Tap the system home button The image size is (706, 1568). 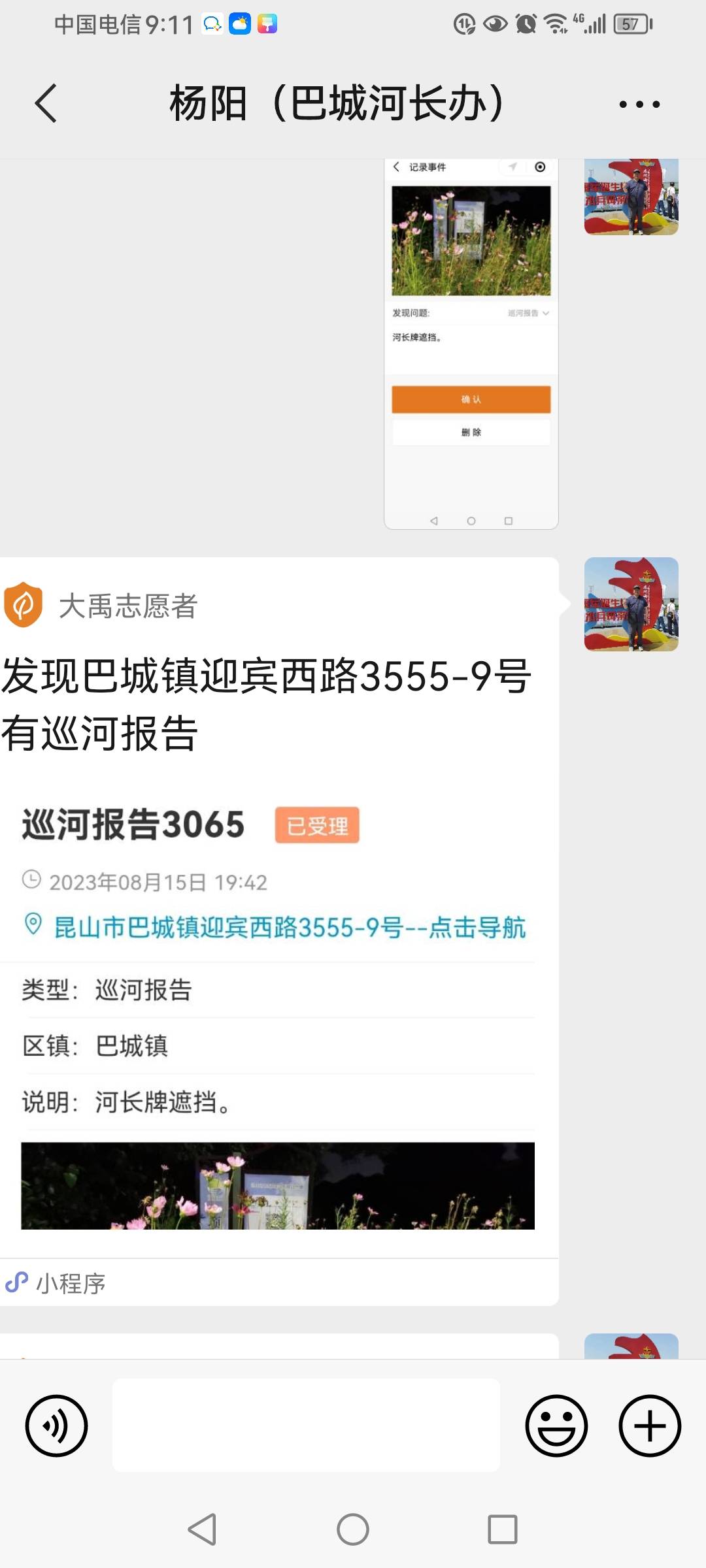(353, 1529)
